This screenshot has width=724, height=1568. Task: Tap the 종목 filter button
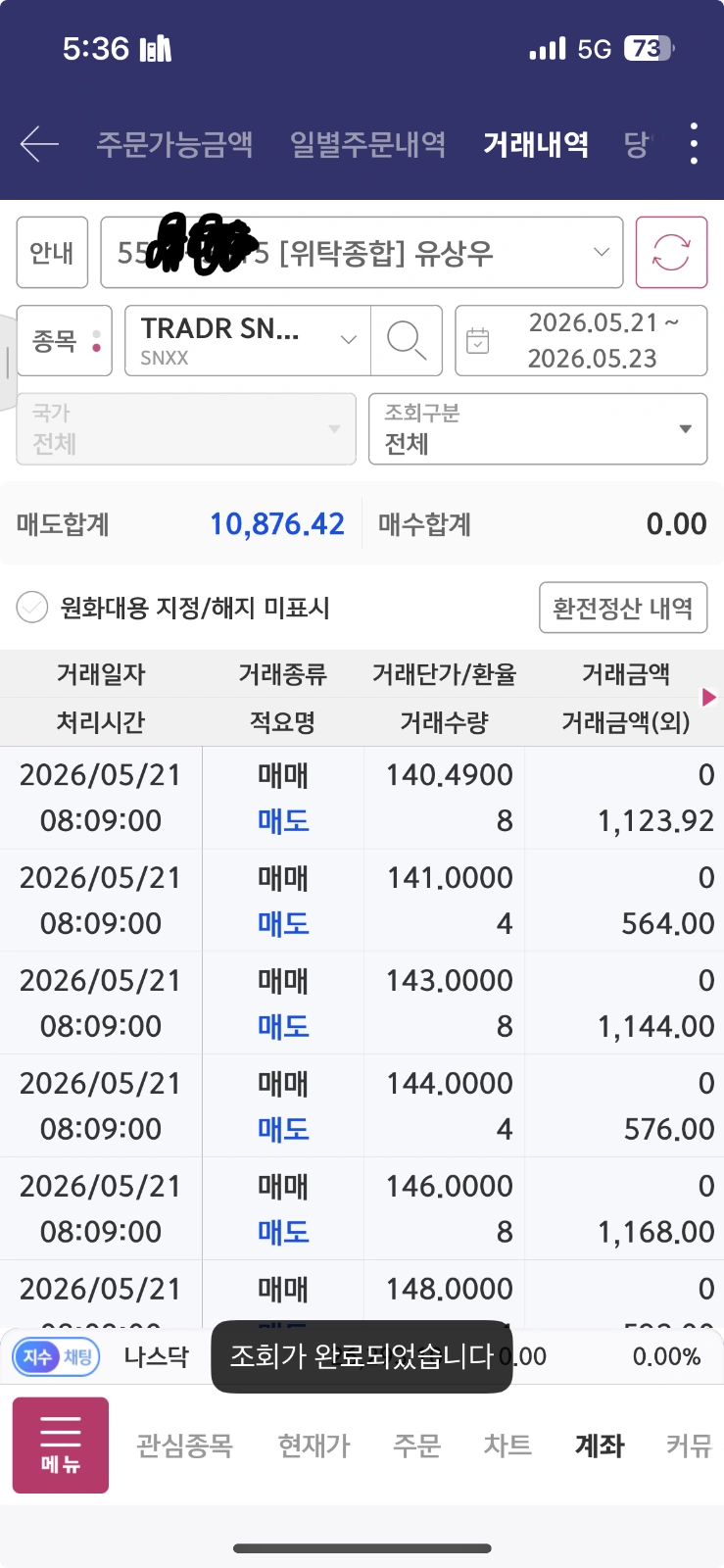tap(64, 341)
